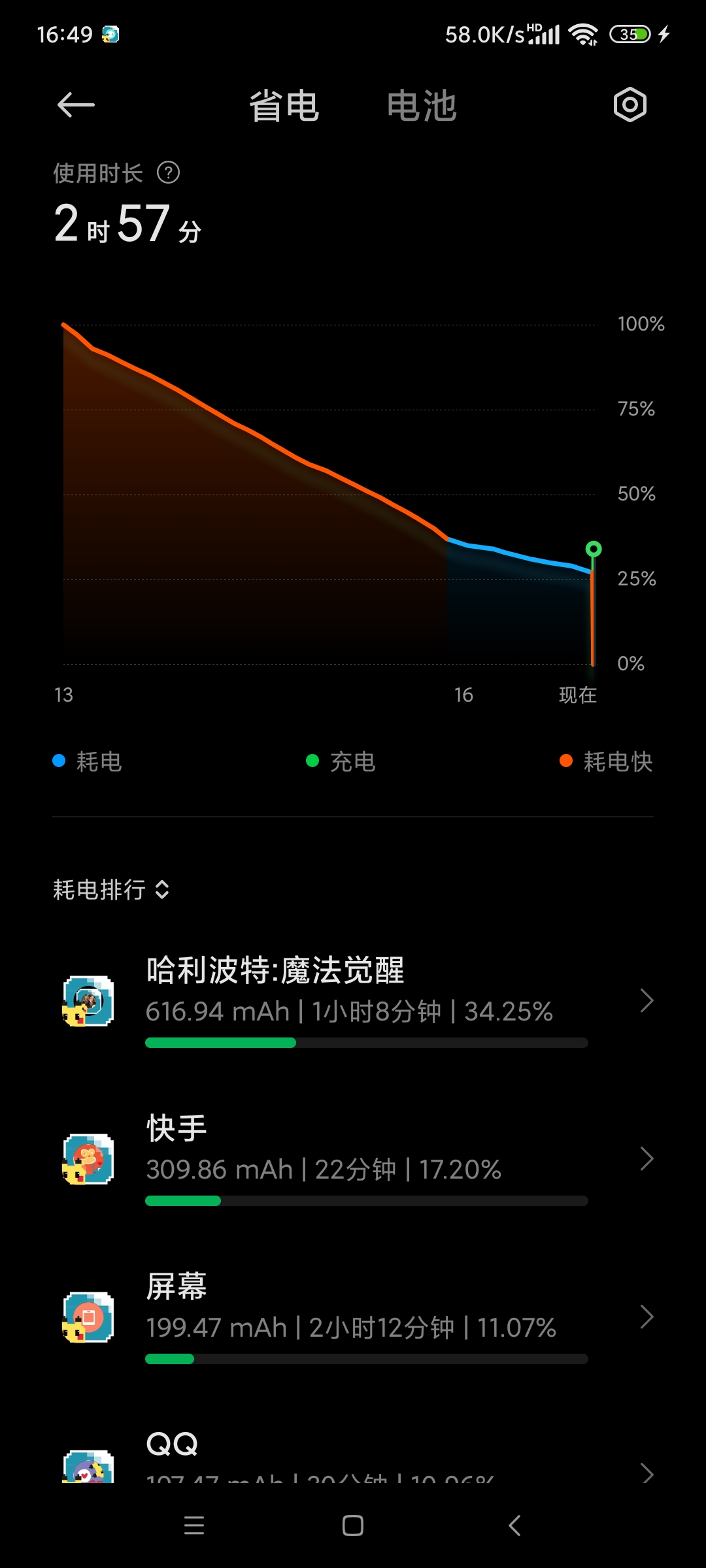
Task: Open 快手 power usage details
Action: pyautogui.click(x=353, y=1159)
